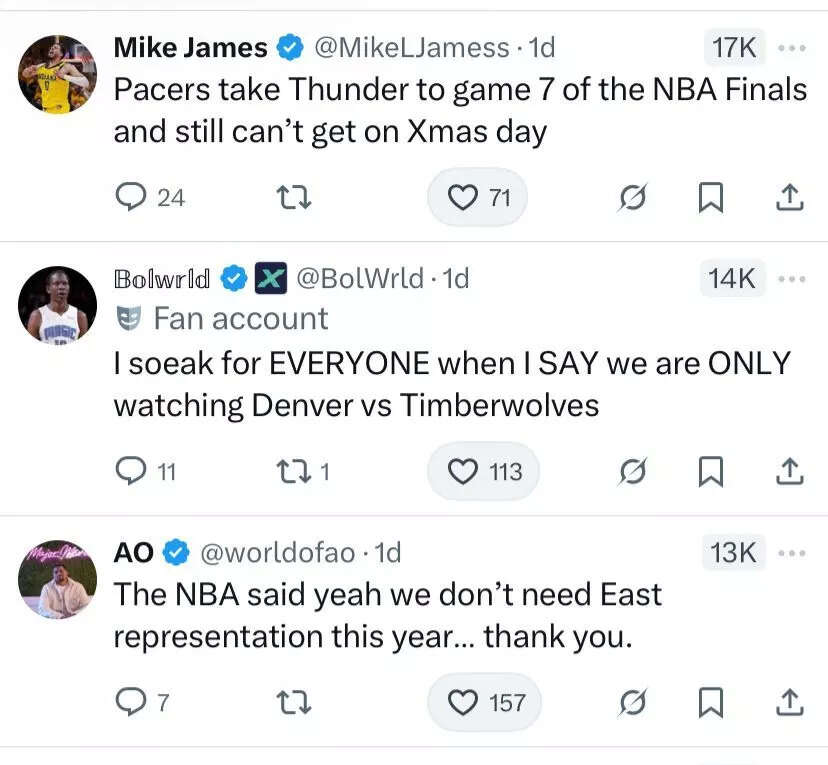This screenshot has height=765, width=828.
Task: Retweet AO's post
Action: 293,703
